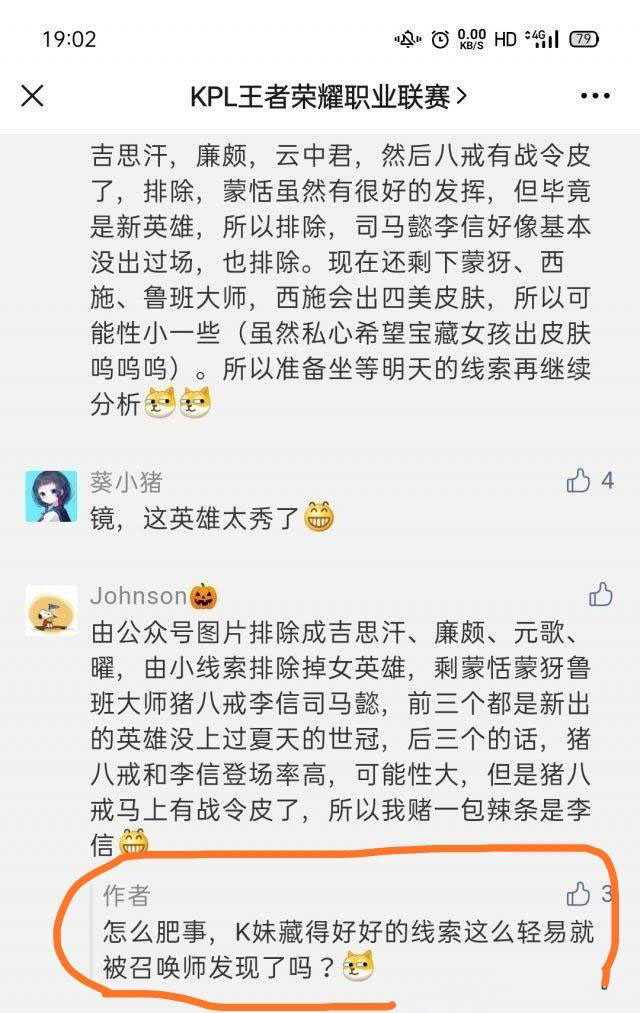Like 葵小猪's comment
640x1013 pixels.
579,482
